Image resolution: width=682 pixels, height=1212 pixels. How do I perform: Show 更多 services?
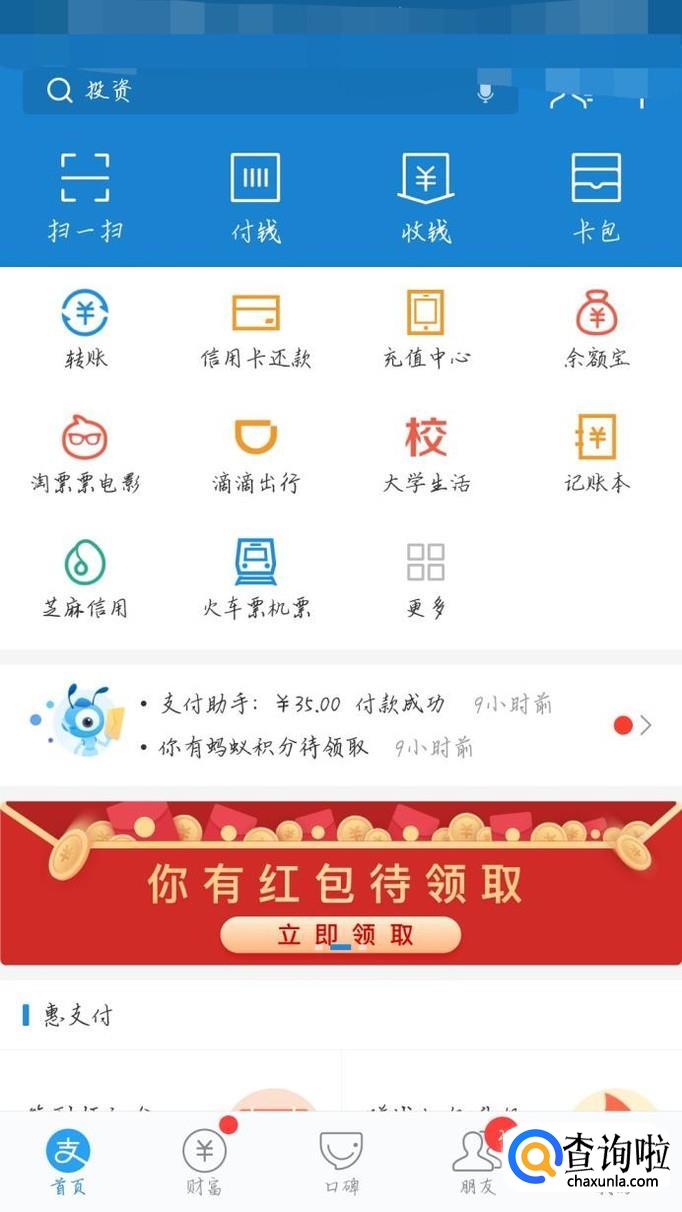coord(426,578)
